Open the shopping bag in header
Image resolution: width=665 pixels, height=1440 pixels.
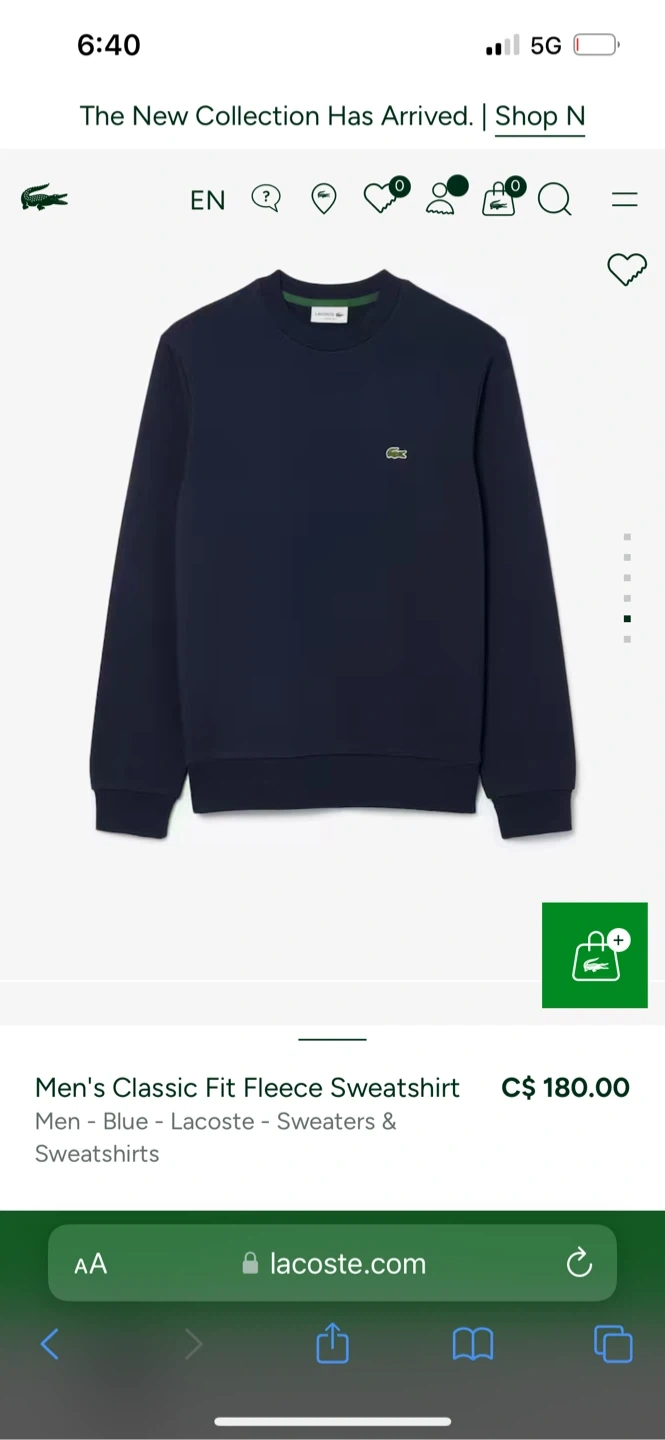click(501, 197)
